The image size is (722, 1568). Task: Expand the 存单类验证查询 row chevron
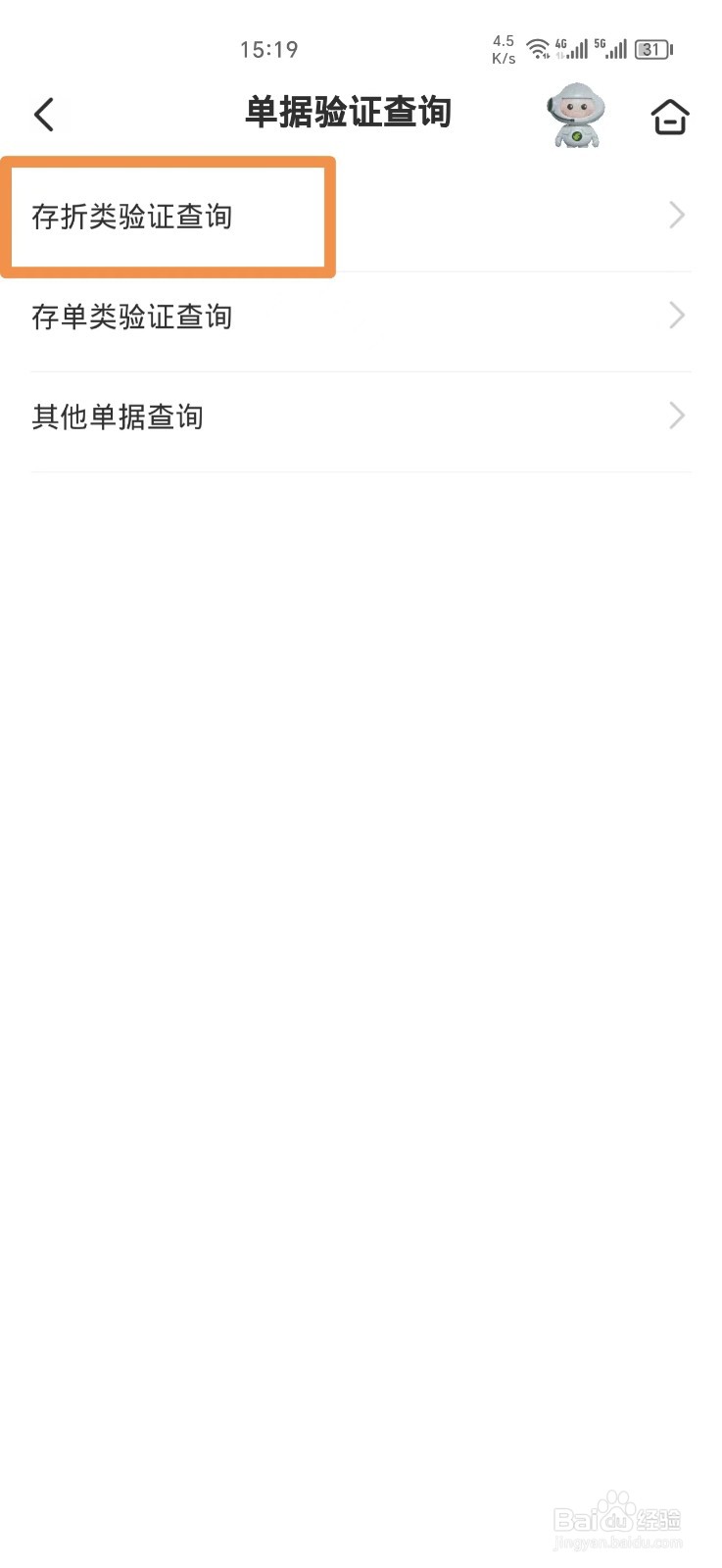pyautogui.click(x=676, y=316)
